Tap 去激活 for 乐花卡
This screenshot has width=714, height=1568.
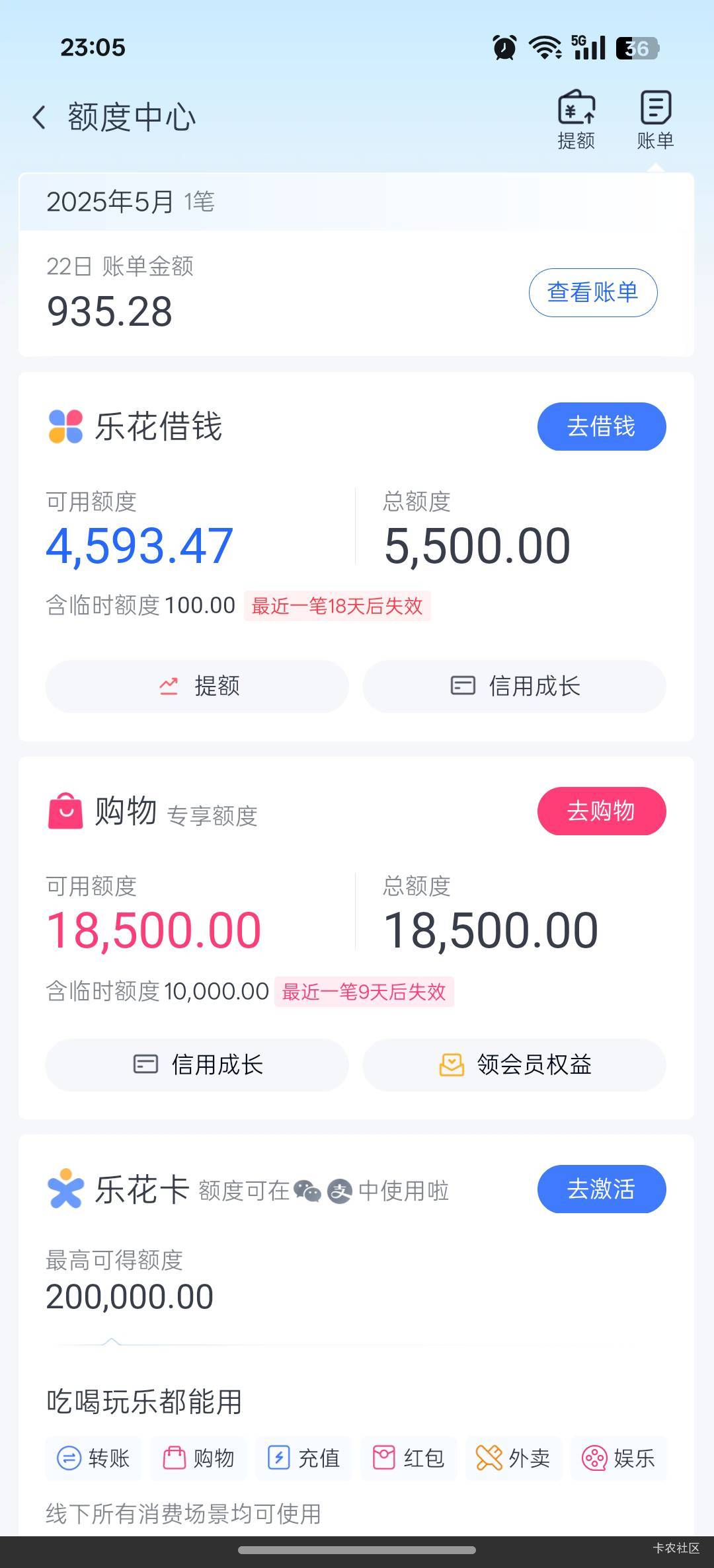[602, 1189]
